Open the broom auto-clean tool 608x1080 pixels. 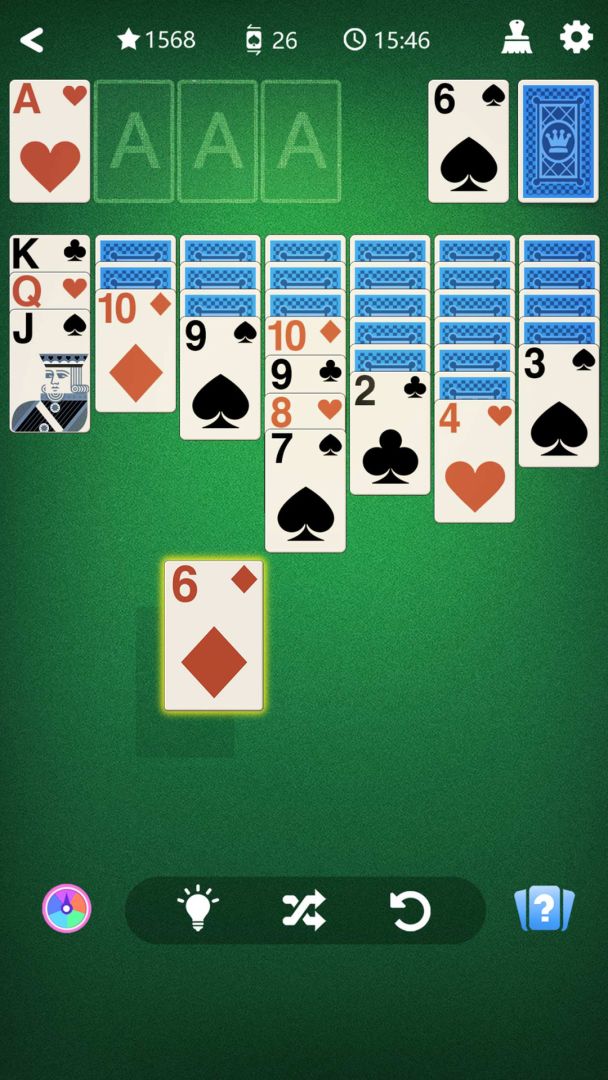517,39
